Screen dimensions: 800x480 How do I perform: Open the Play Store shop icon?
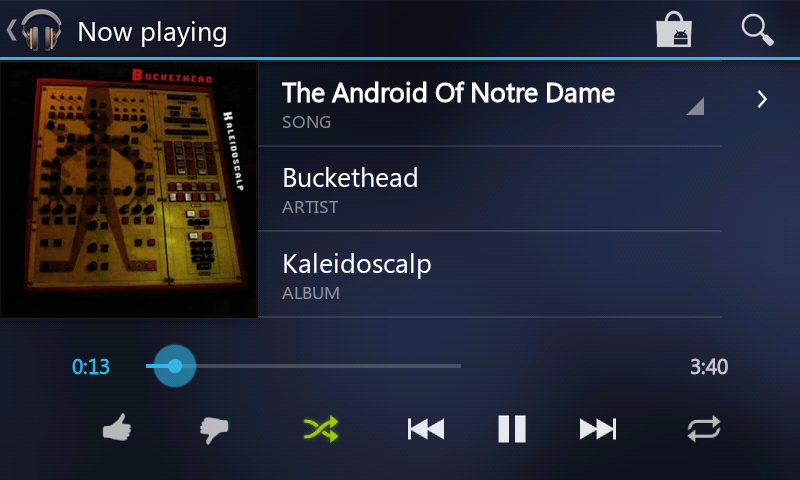(675, 30)
